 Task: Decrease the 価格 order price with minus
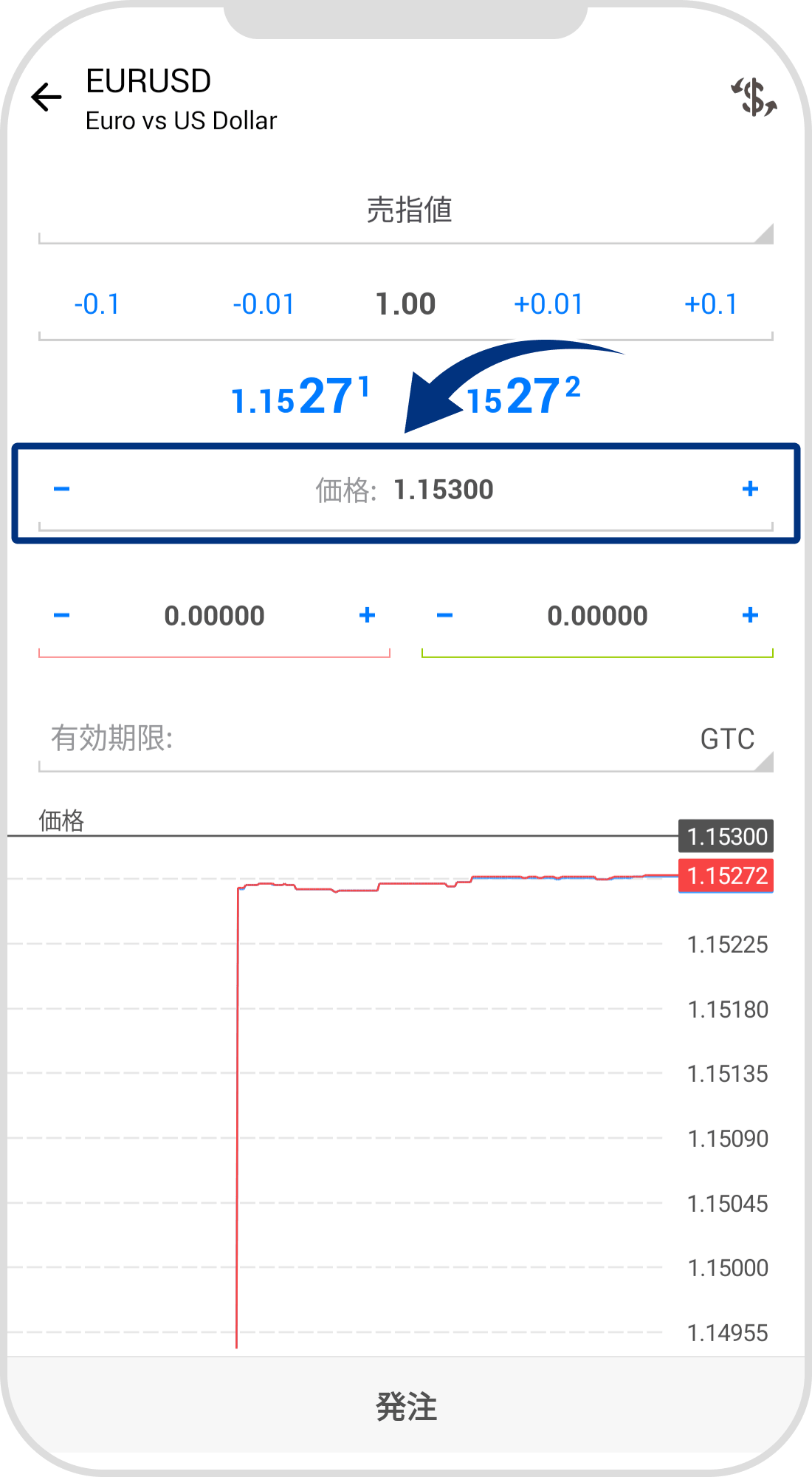pos(62,488)
